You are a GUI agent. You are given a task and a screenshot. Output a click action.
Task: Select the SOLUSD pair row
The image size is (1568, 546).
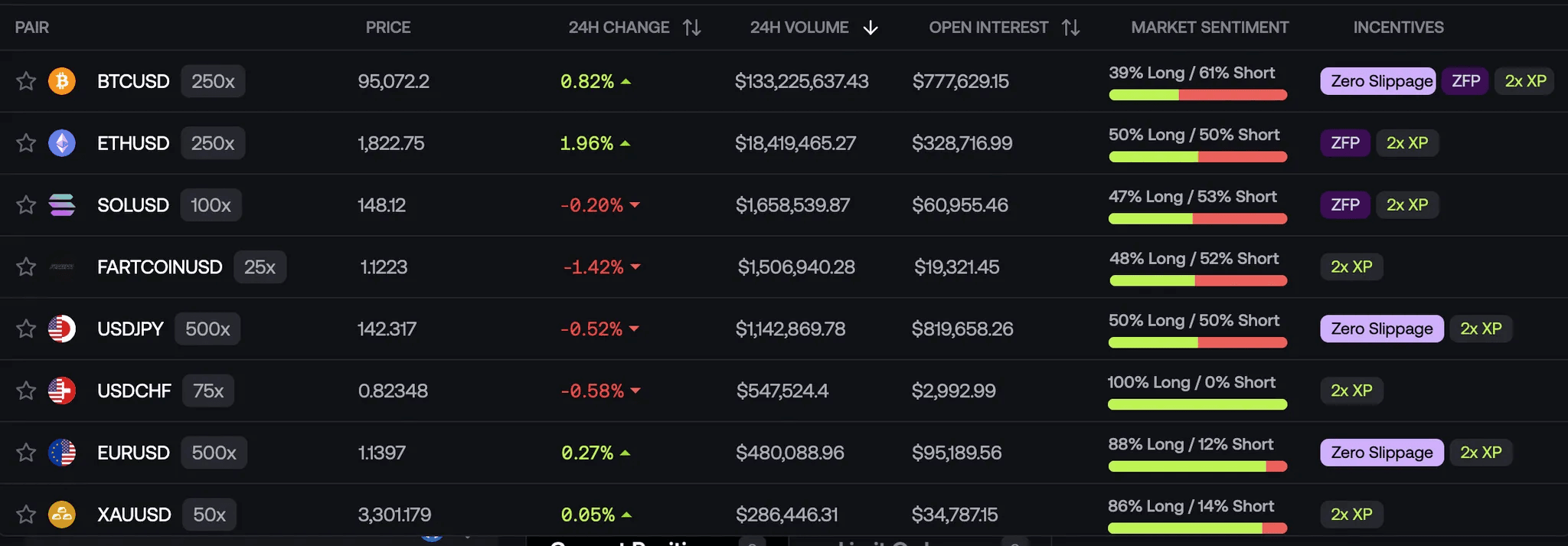(133, 205)
